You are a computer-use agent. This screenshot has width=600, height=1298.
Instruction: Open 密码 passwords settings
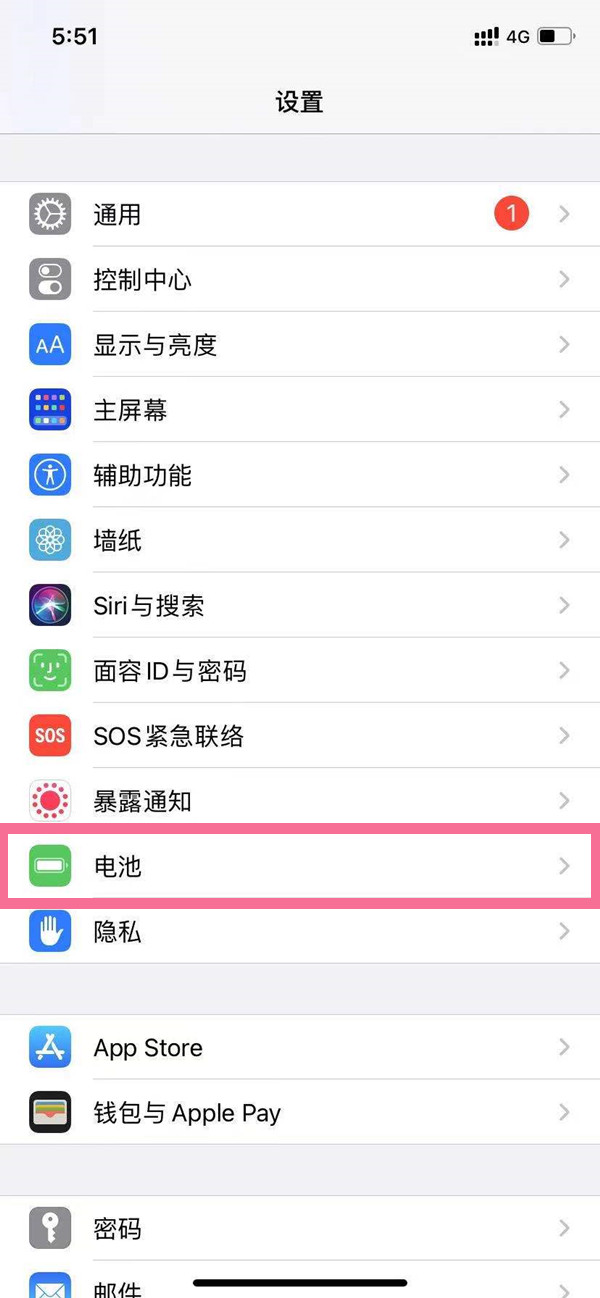click(300, 1228)
